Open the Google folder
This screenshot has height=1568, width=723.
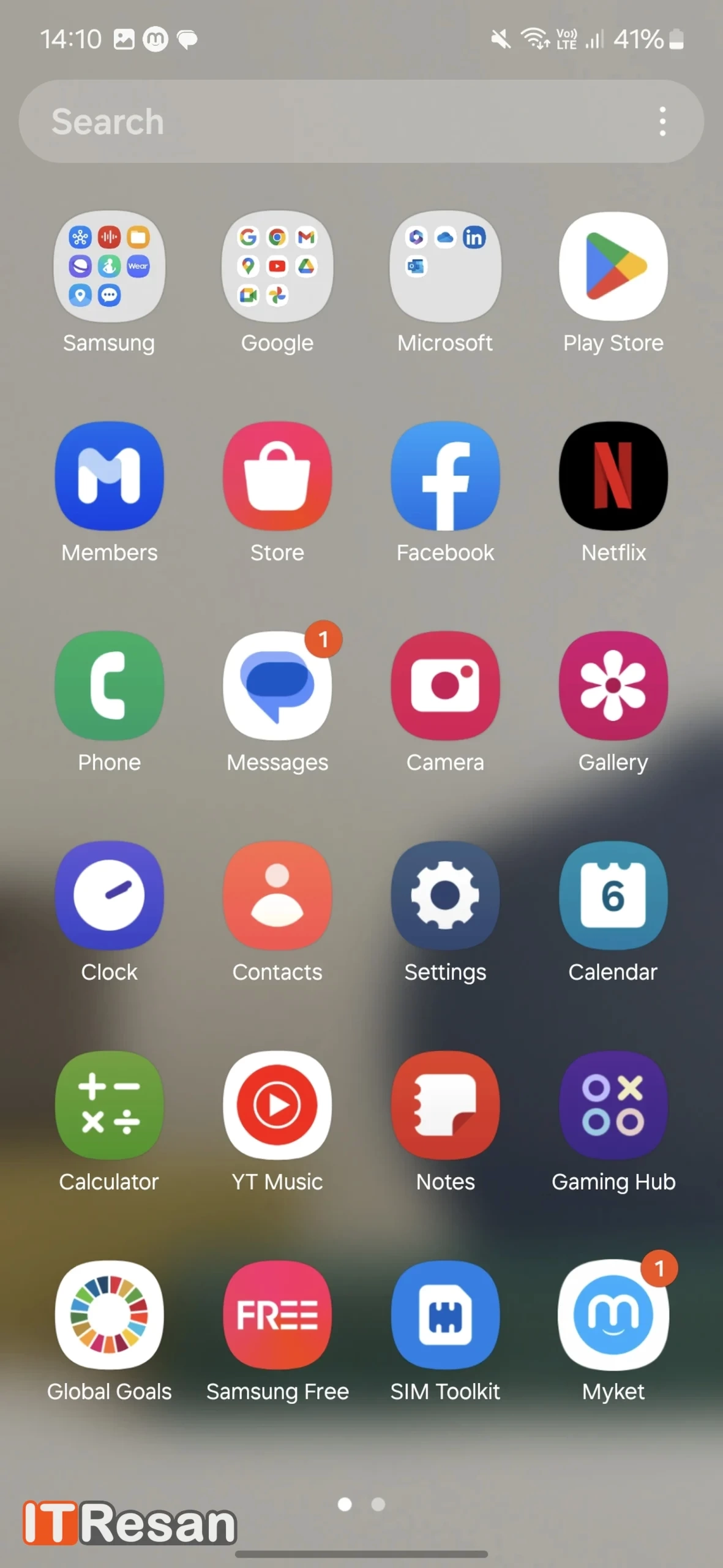(277, 266)
